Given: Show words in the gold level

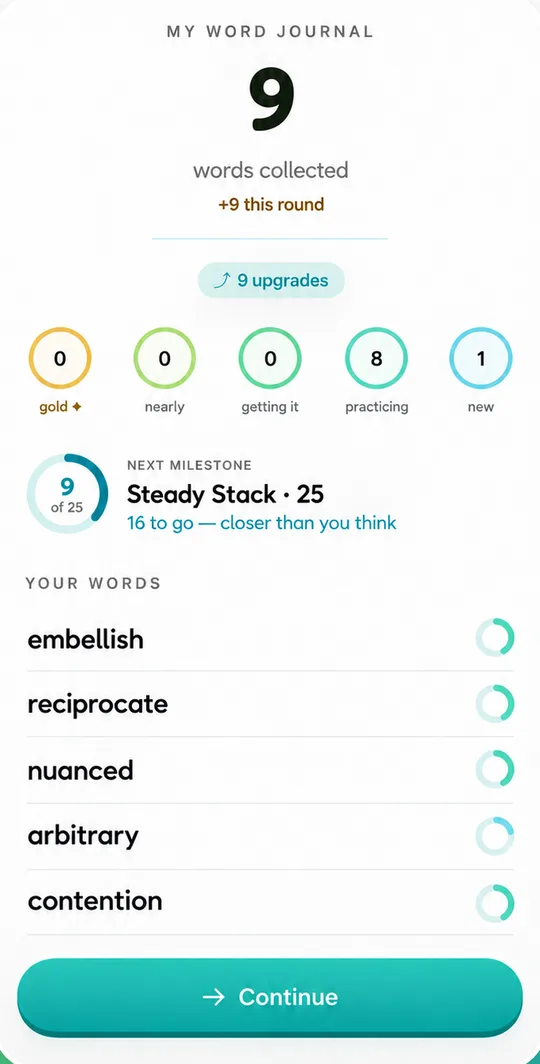Looking at the screenshot, I should click(x=60, y=370).
